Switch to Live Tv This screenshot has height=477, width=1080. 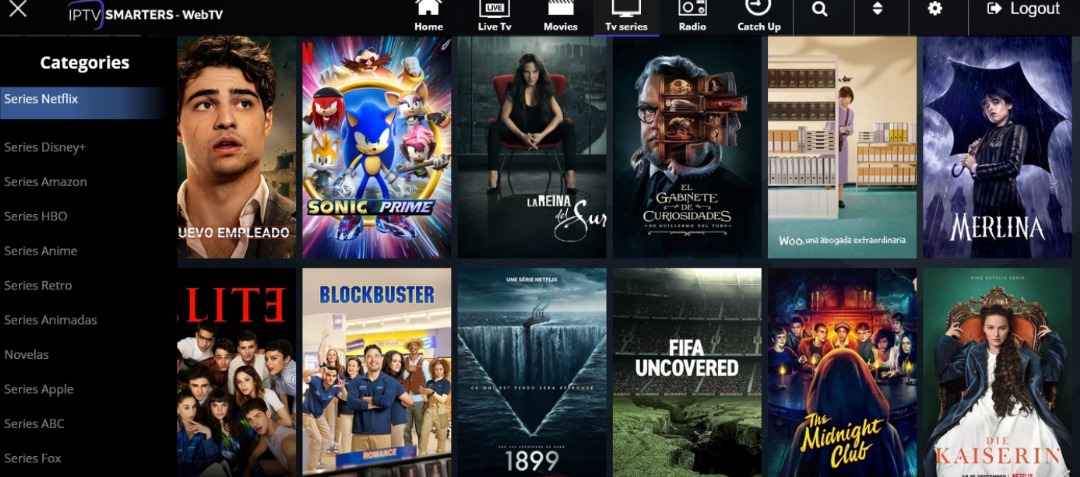(494, 15)
